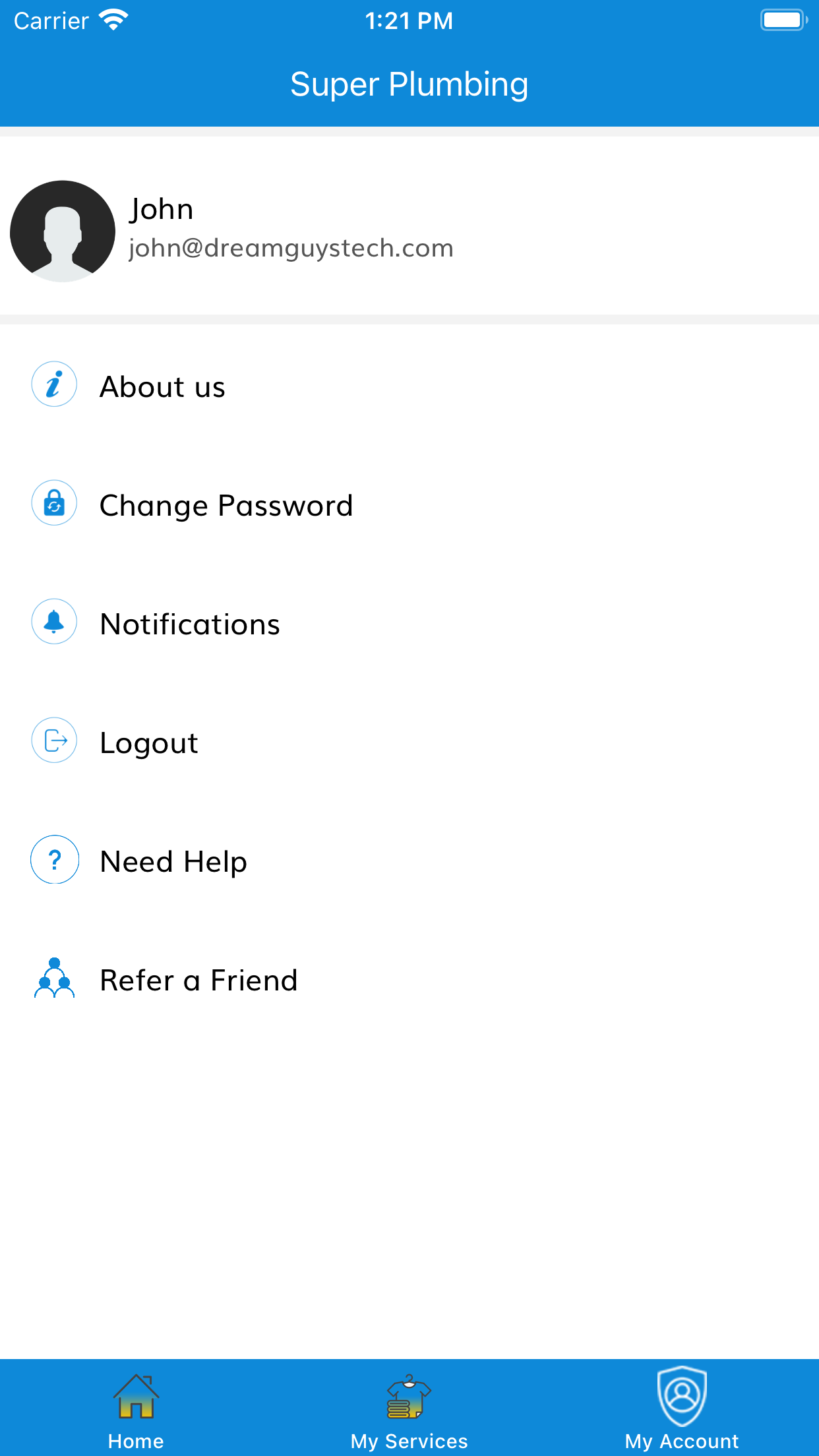Tap John's profile avatar
819x1456 pixels.
pos(63,231)
